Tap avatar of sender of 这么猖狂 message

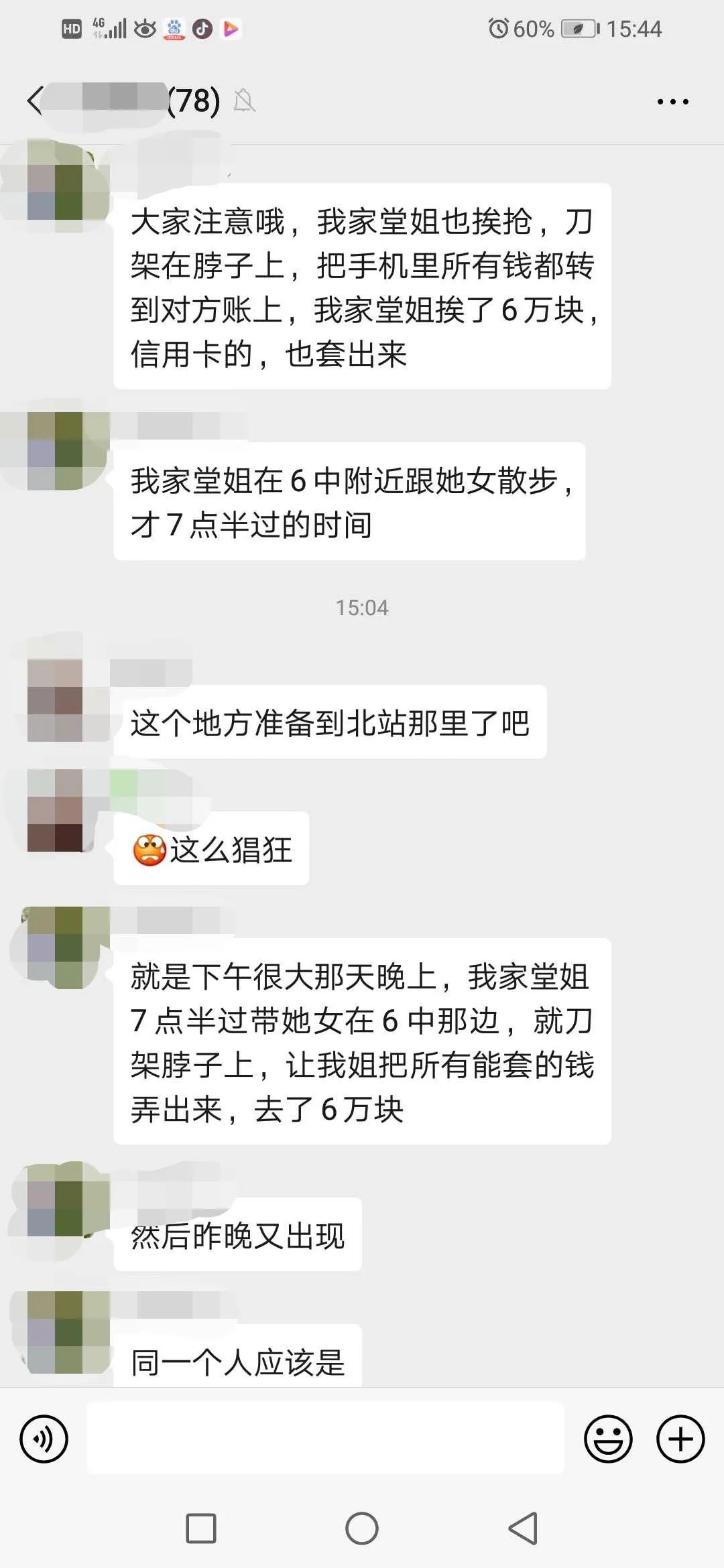click(56, 810)
